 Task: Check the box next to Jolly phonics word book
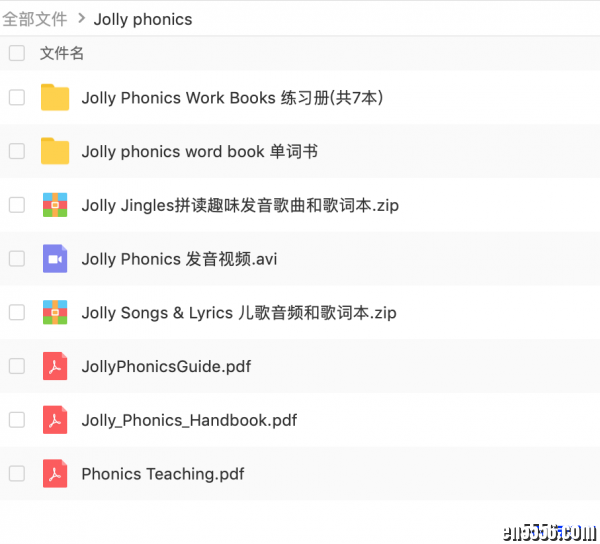pyautogui.click(x=16, y=152)
